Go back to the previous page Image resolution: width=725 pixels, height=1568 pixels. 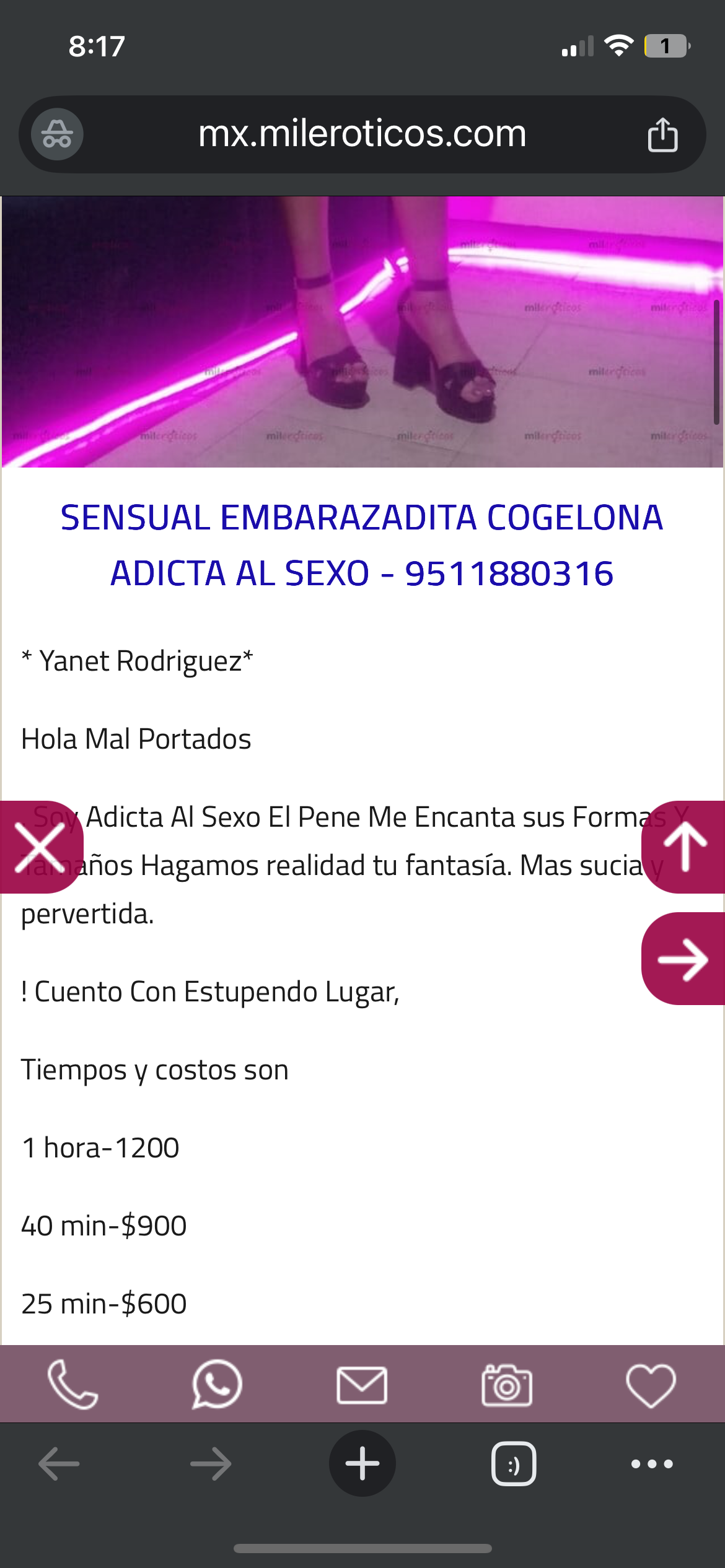[x=59, y=1464]
